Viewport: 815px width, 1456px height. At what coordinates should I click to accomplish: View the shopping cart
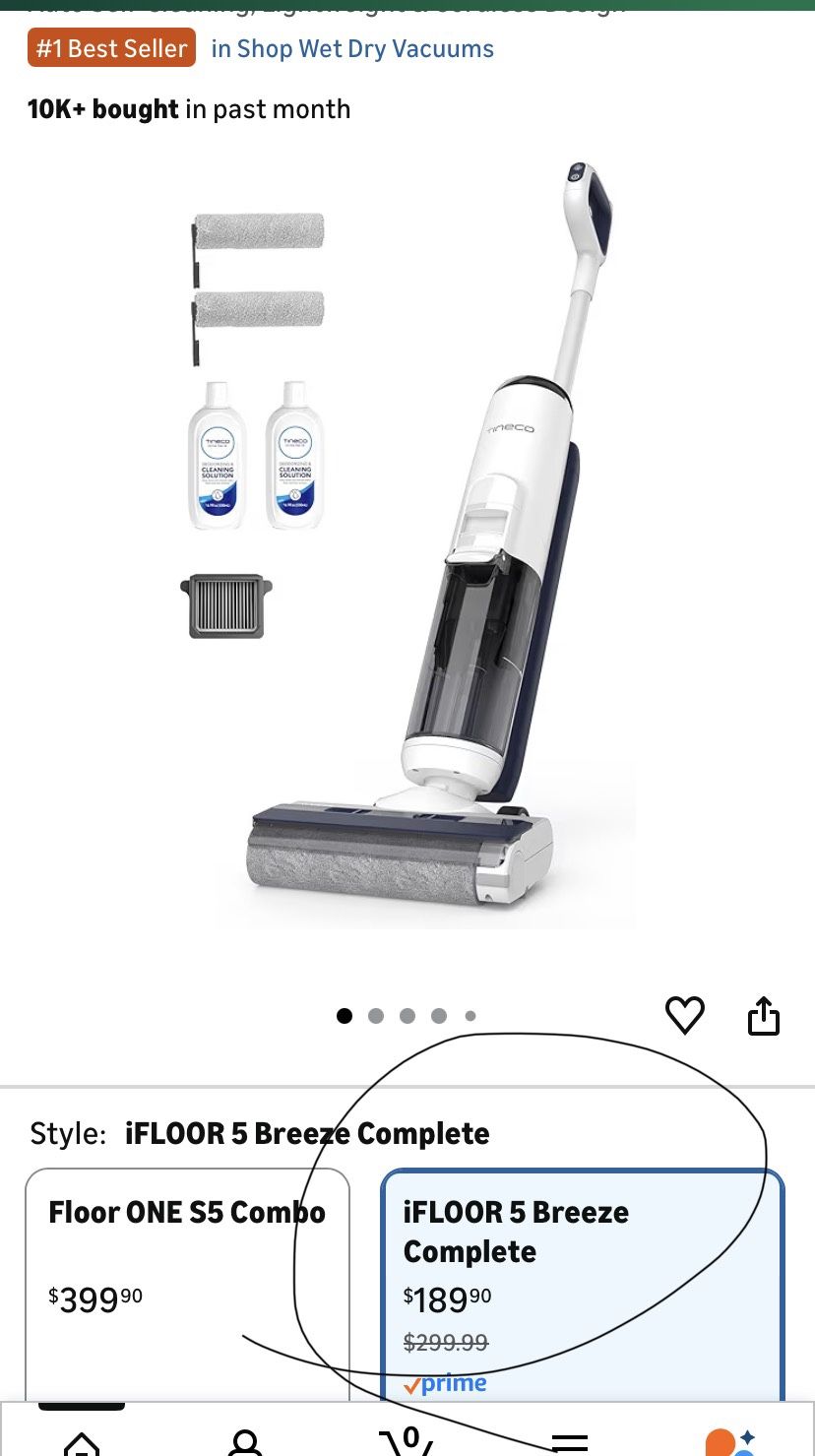pyautogui.click(x=407, y=1441)
